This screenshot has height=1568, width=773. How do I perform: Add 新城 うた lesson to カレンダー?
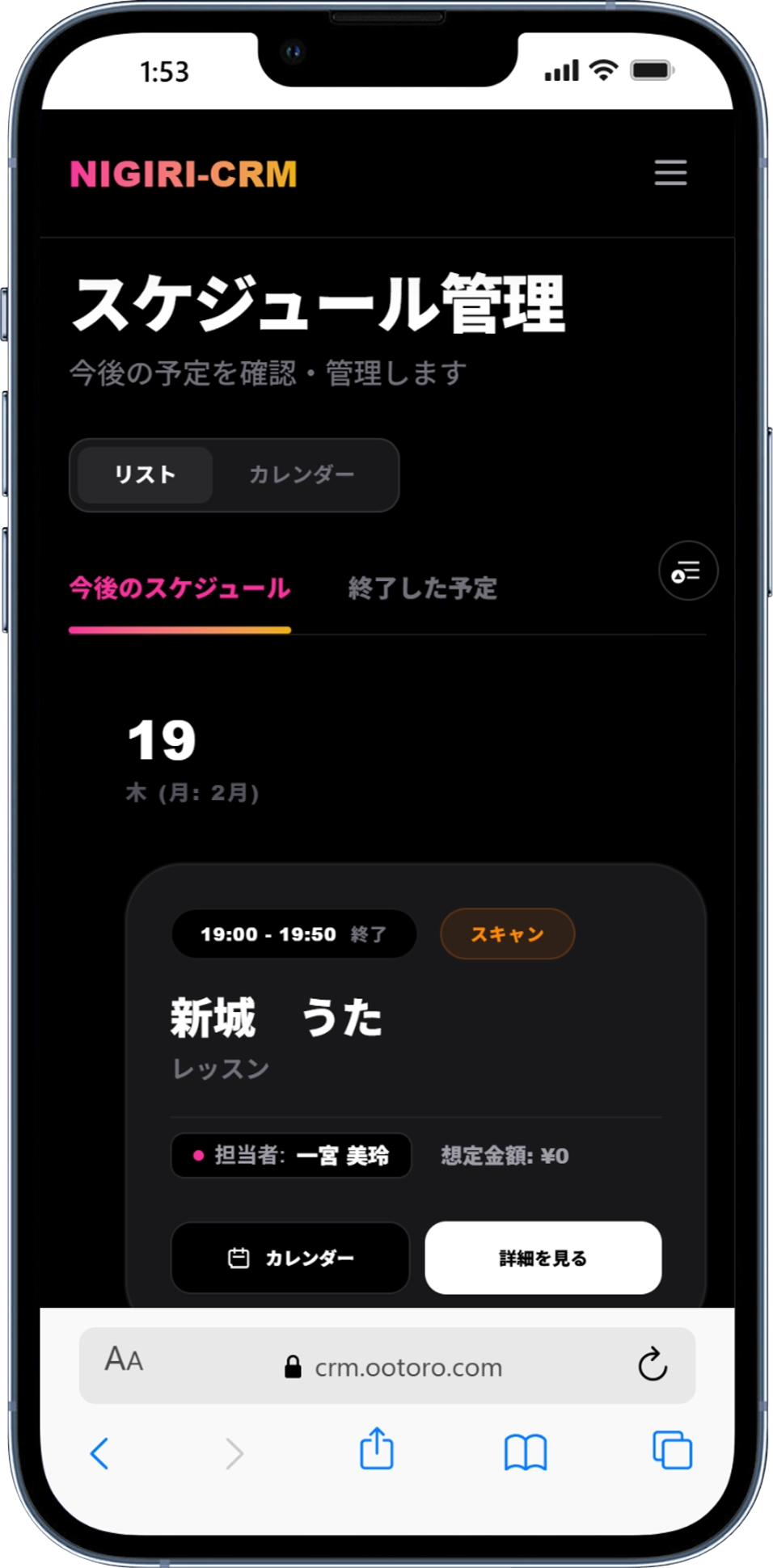click(x=290, y=1258)
